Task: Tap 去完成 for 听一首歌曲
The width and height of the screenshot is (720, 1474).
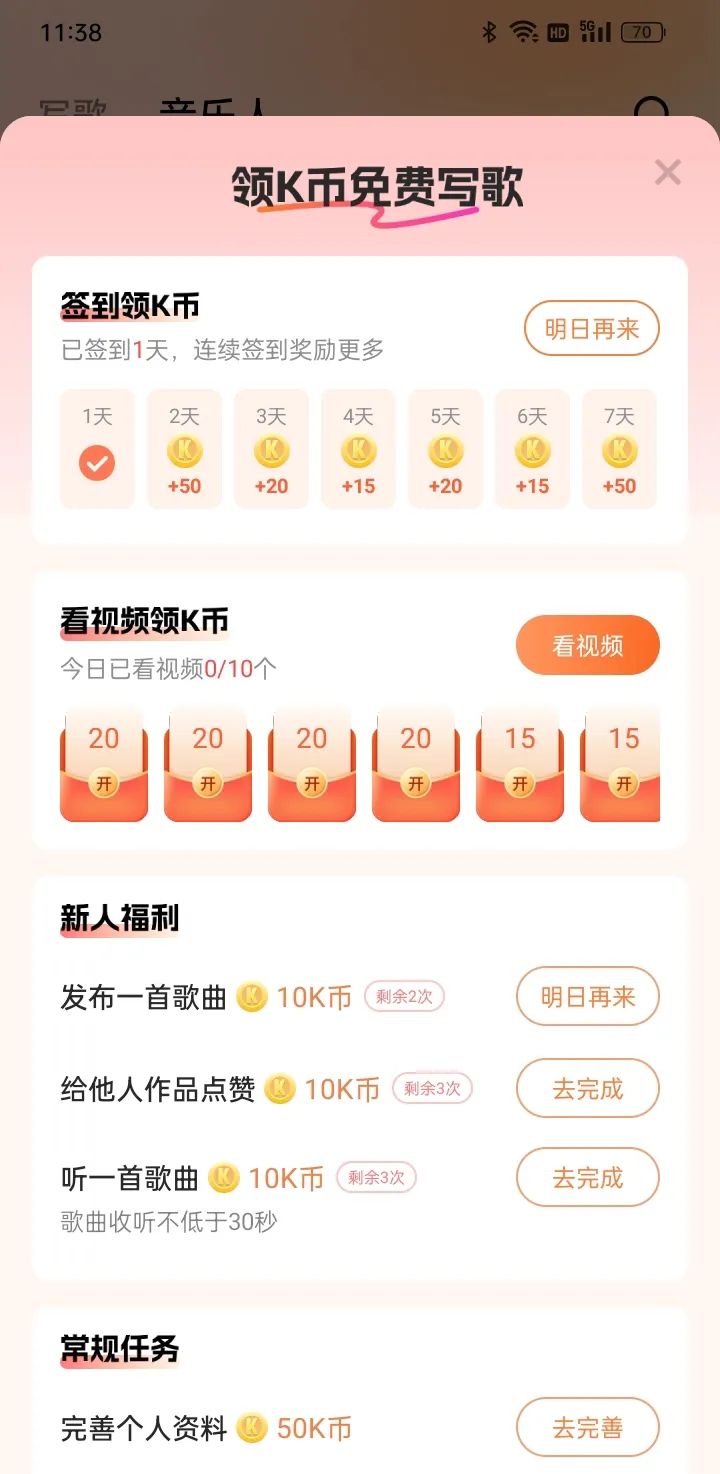Action: tap(588, 1177)
